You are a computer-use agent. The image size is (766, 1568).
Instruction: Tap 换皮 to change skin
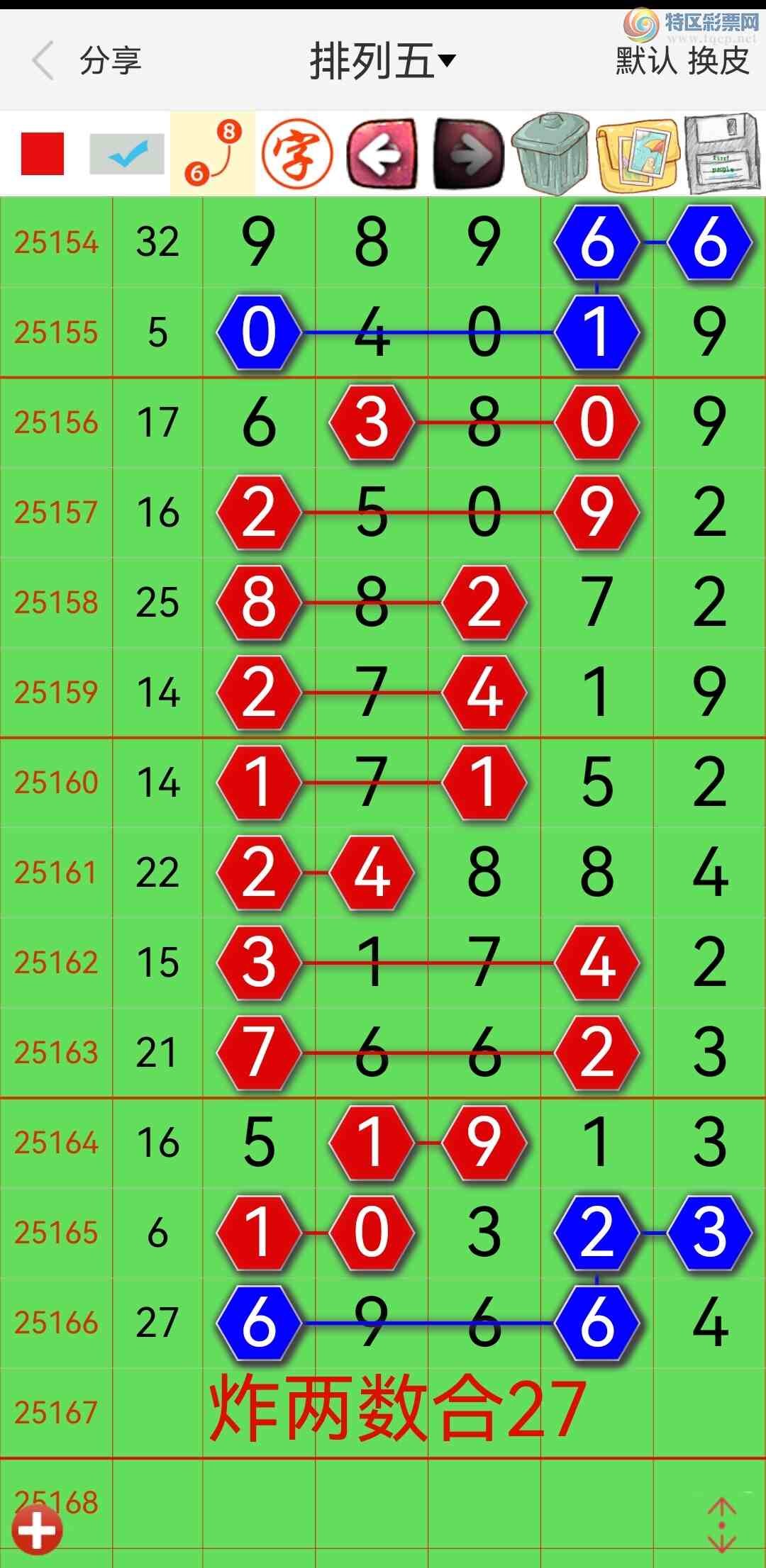click(x=718, y=61)
